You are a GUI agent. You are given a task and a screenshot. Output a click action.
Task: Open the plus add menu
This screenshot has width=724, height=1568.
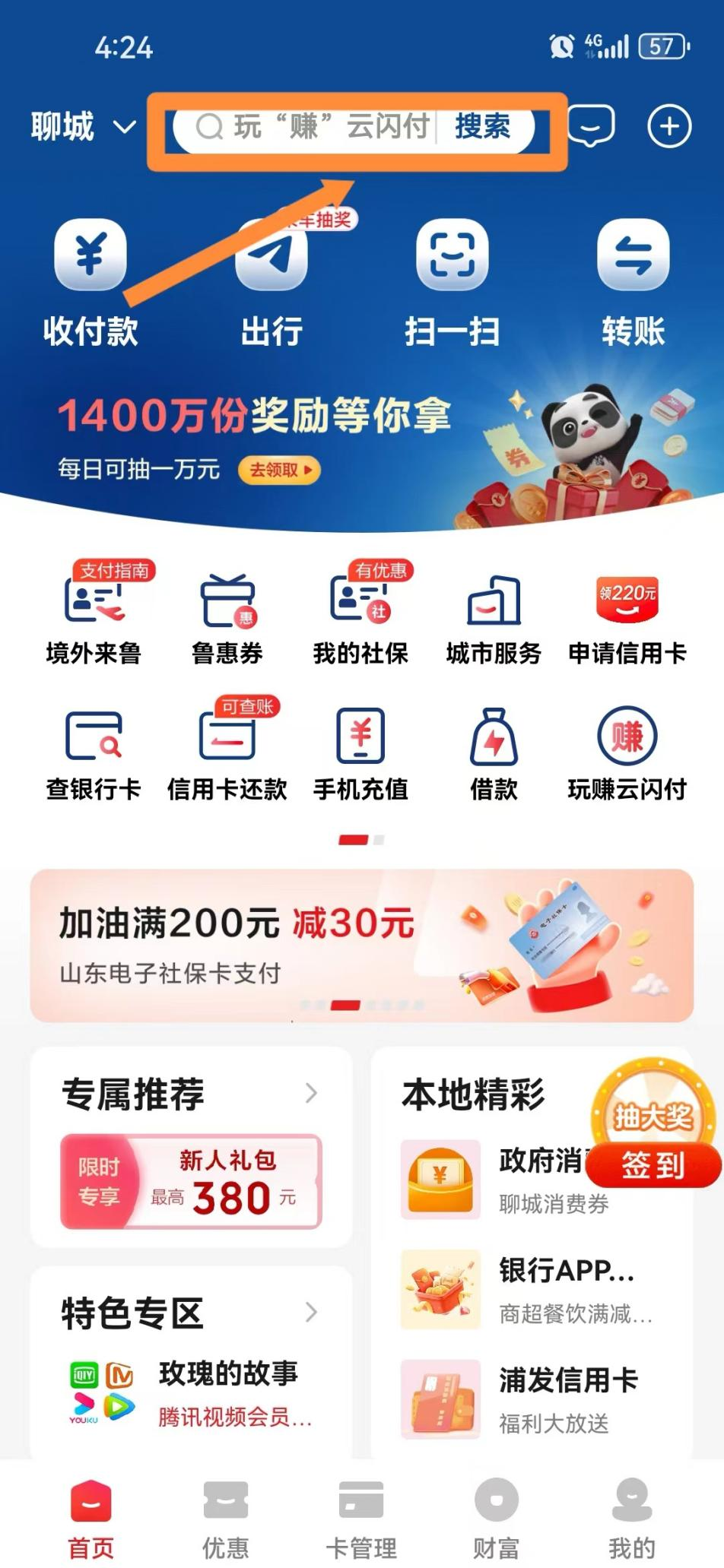coord(669,126)
